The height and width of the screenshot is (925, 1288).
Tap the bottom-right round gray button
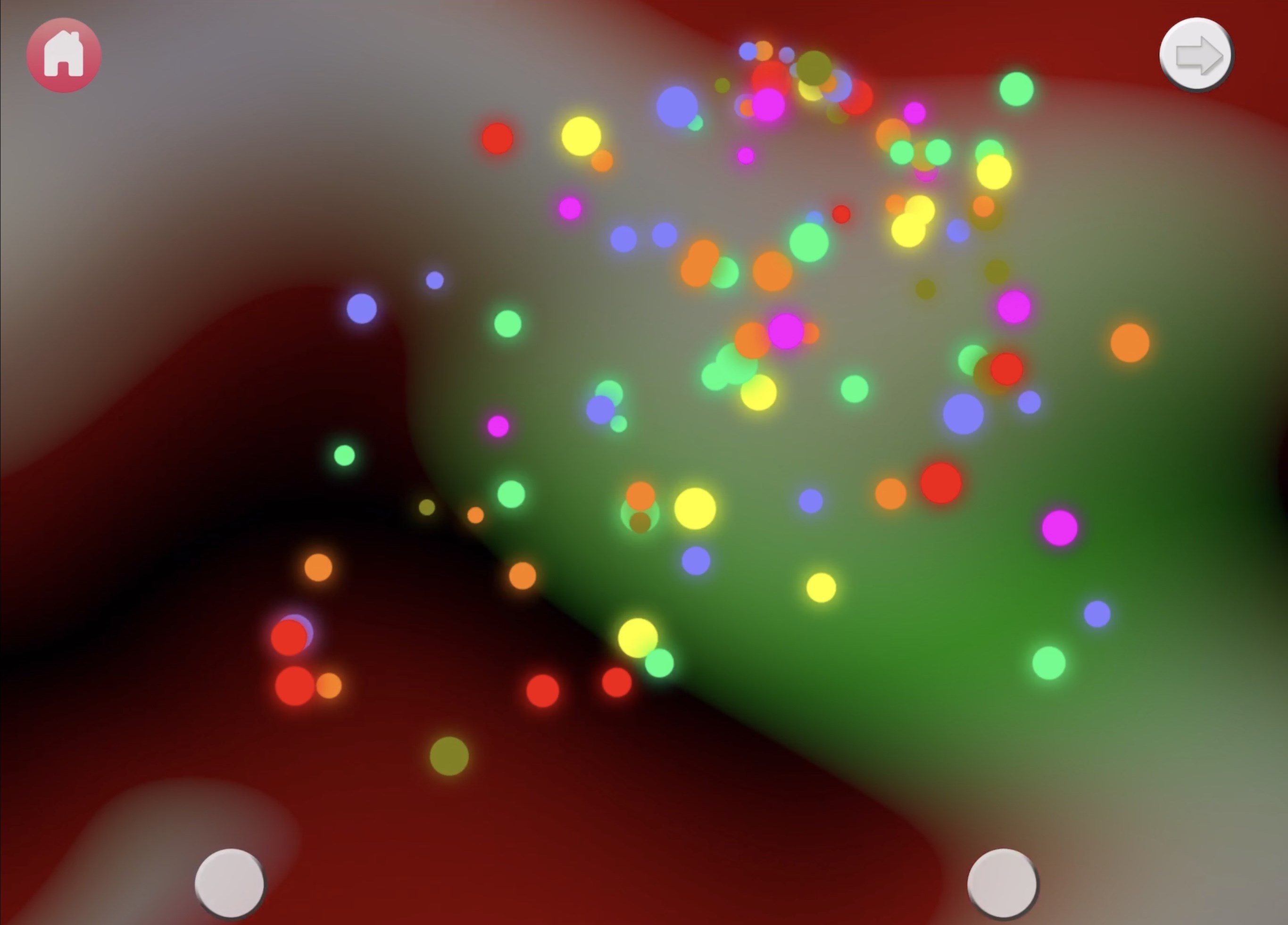point(1003,883)
